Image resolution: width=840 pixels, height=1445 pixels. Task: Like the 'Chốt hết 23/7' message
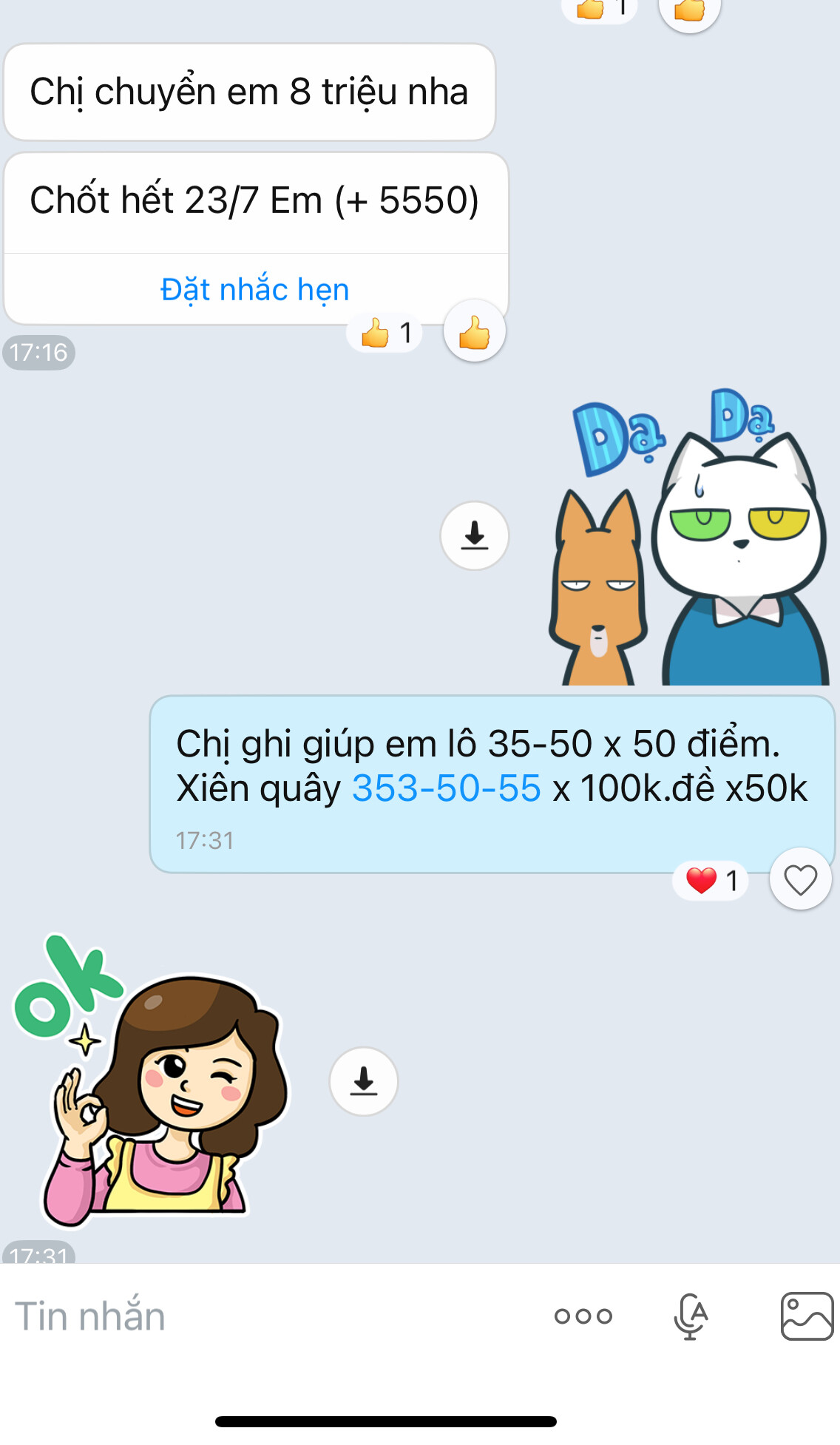coord(474,331)
